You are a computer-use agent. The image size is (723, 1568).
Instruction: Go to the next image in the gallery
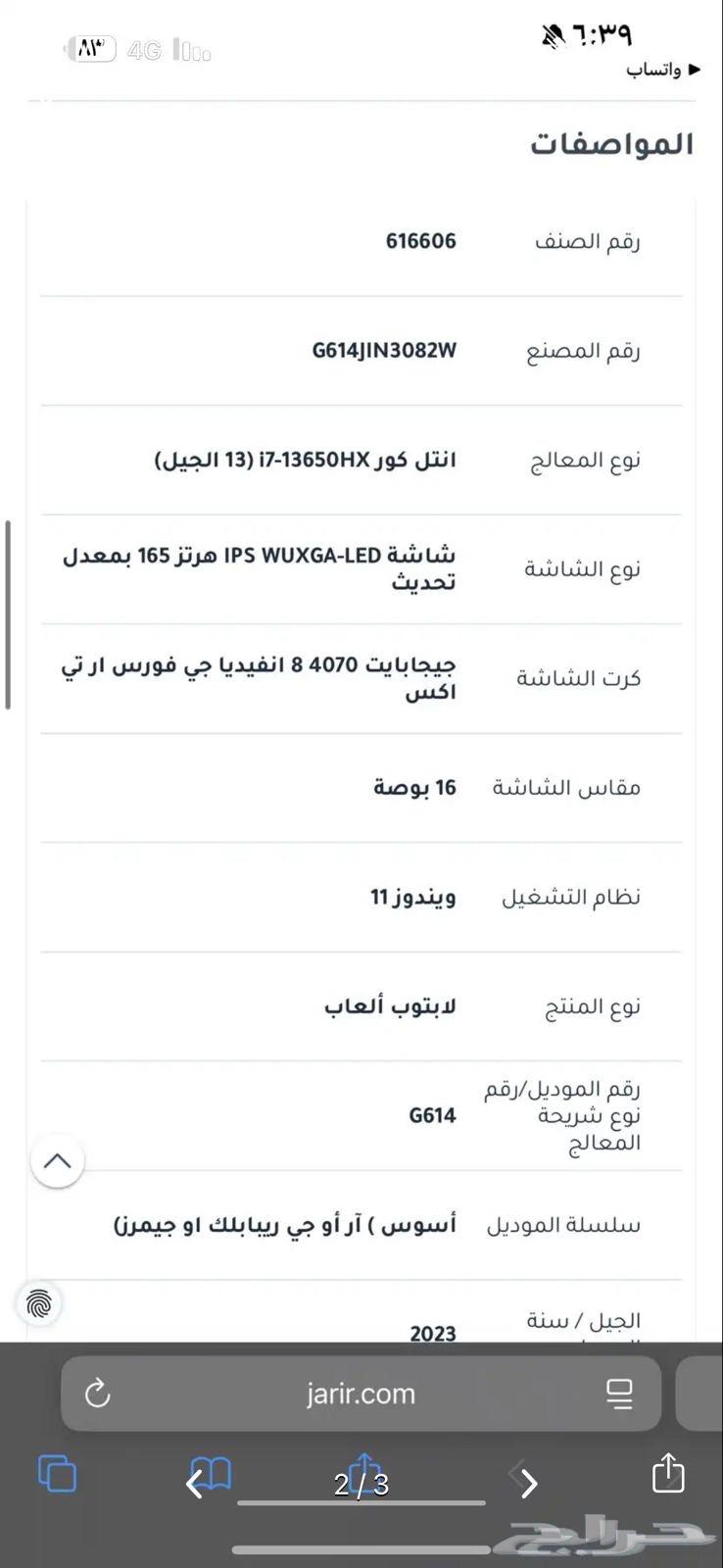click(529, 1484)
